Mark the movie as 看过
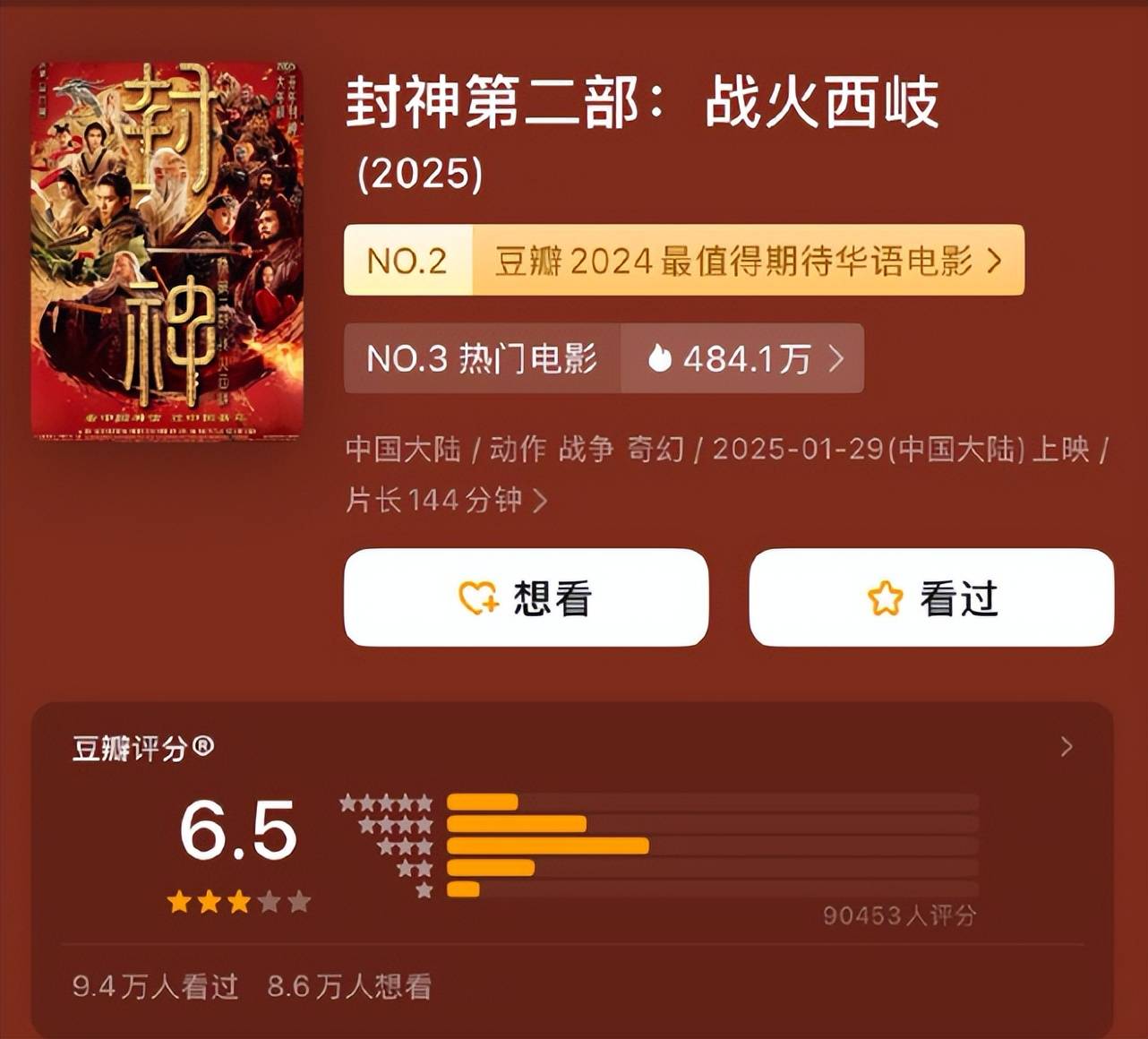 click(x=931, y=597)
